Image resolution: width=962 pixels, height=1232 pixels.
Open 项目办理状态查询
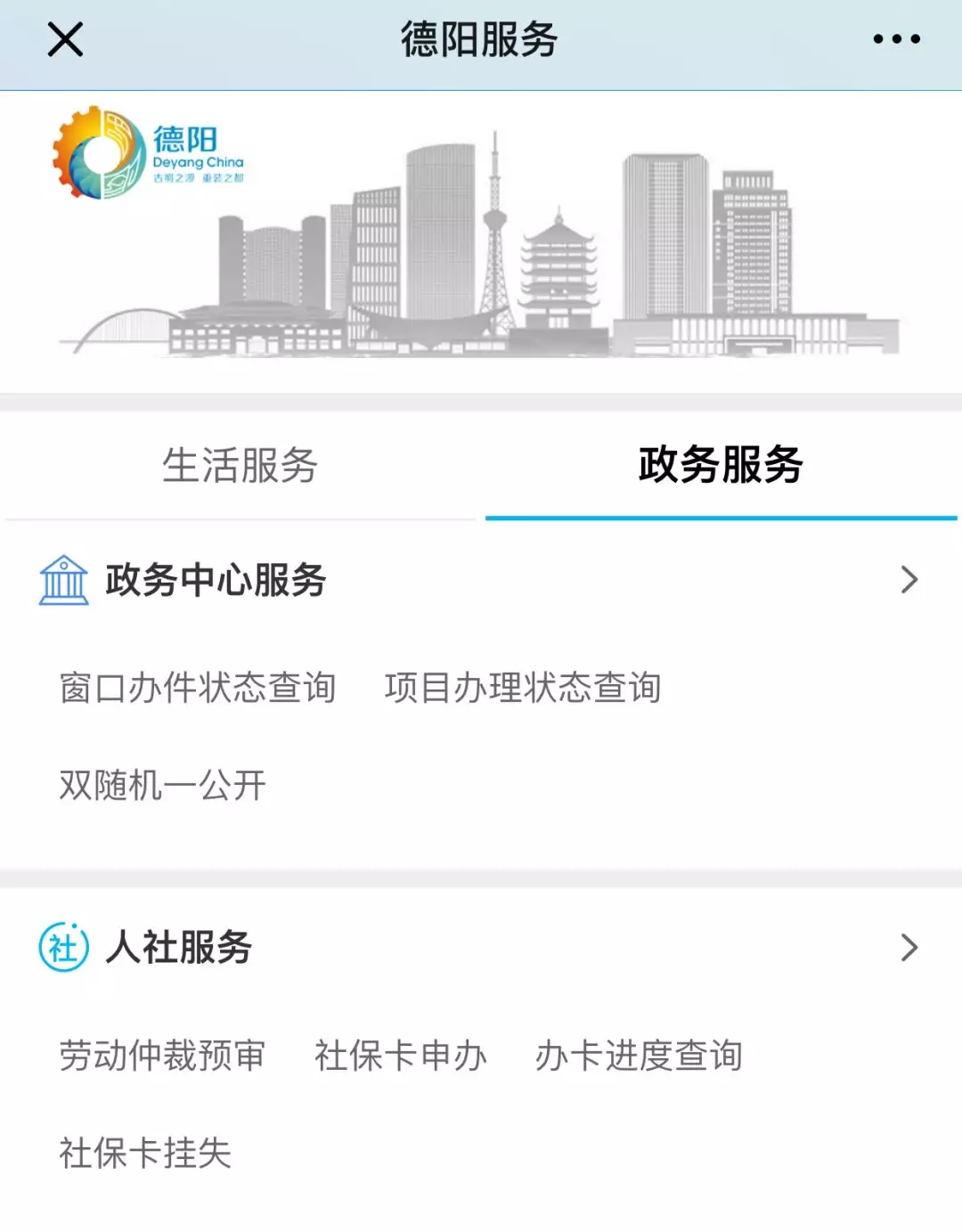tap(523, 688)
